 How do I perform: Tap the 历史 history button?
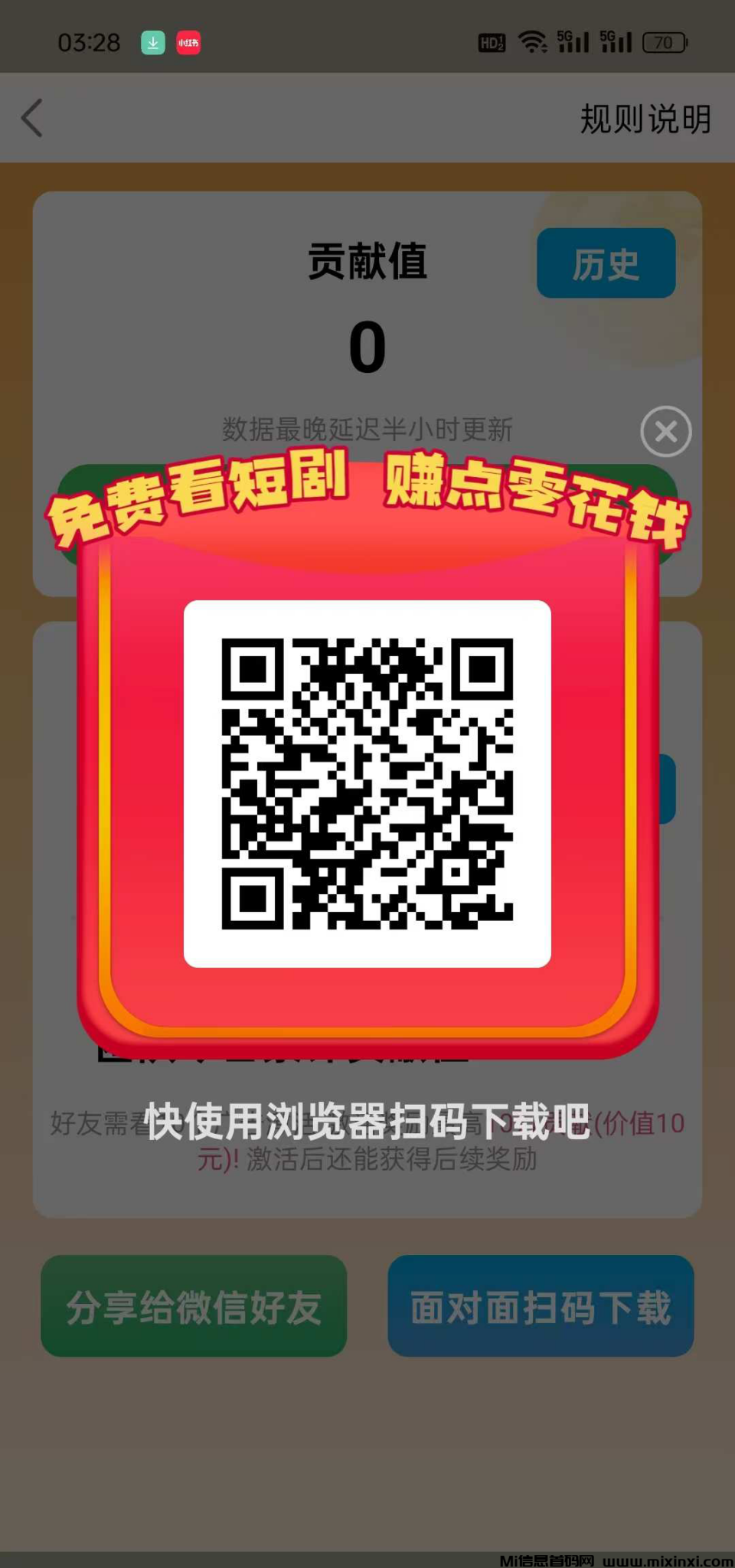click(x=605, y=264)
